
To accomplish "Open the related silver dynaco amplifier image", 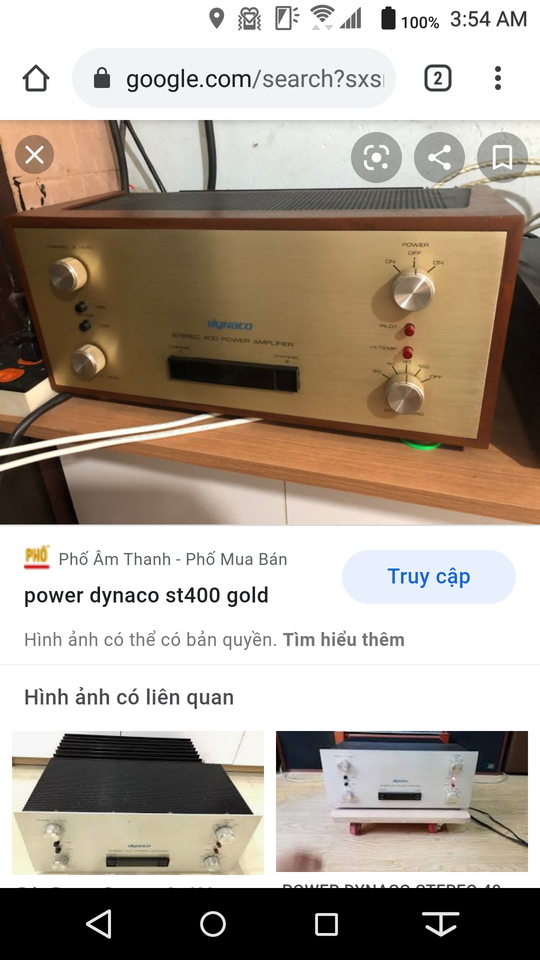I will [138, 803].
